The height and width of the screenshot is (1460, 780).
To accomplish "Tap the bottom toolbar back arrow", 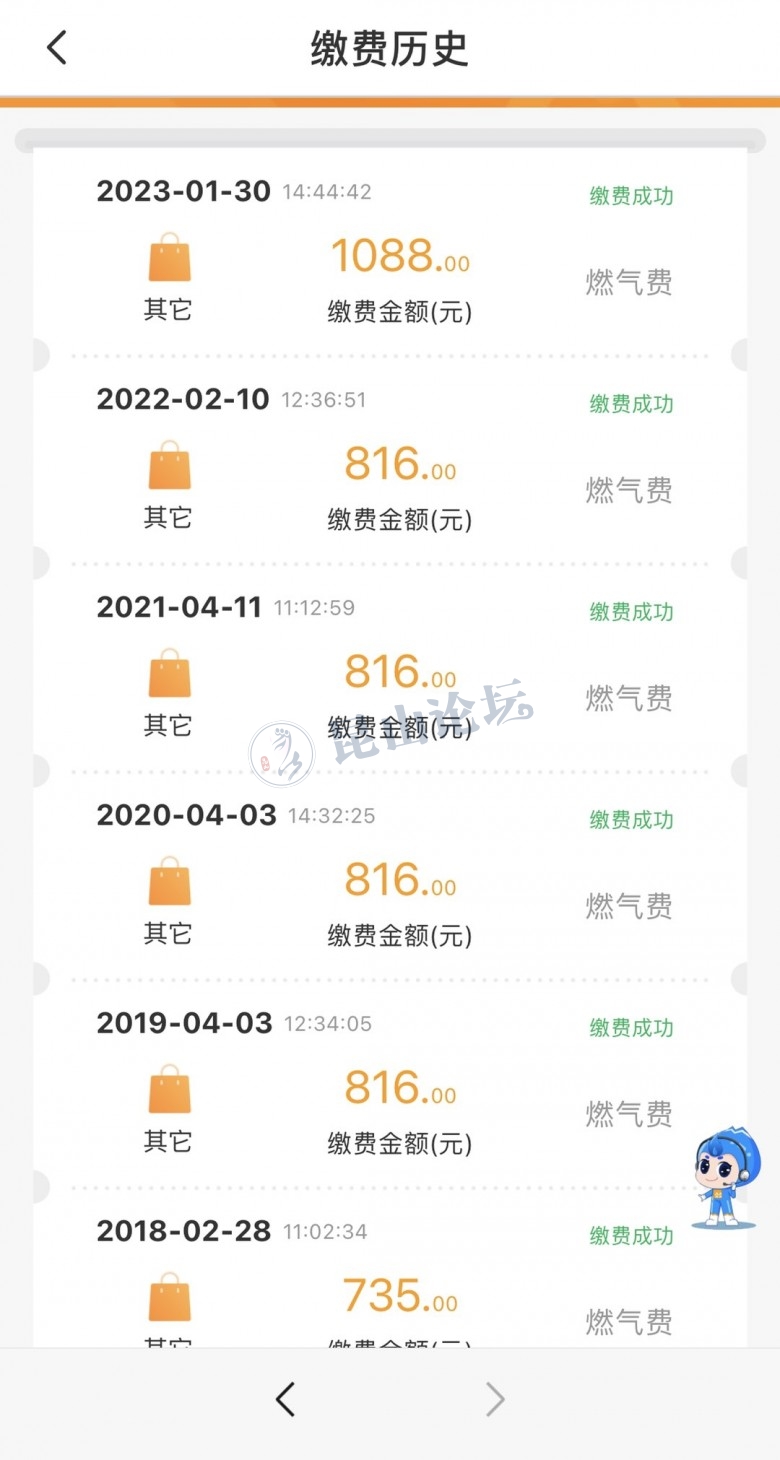I will click(285, 1400).
